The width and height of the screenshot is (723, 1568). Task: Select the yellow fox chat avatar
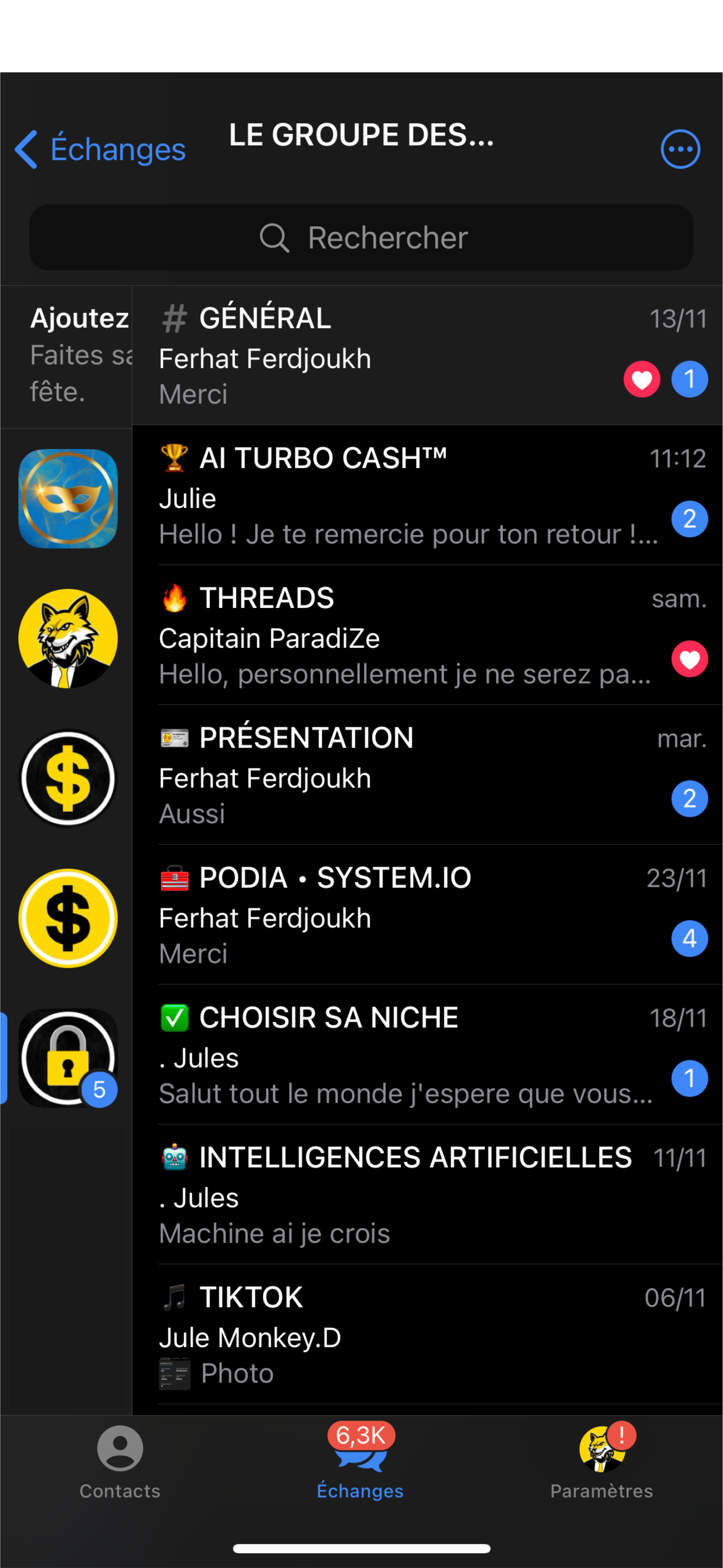pos(68,639)
